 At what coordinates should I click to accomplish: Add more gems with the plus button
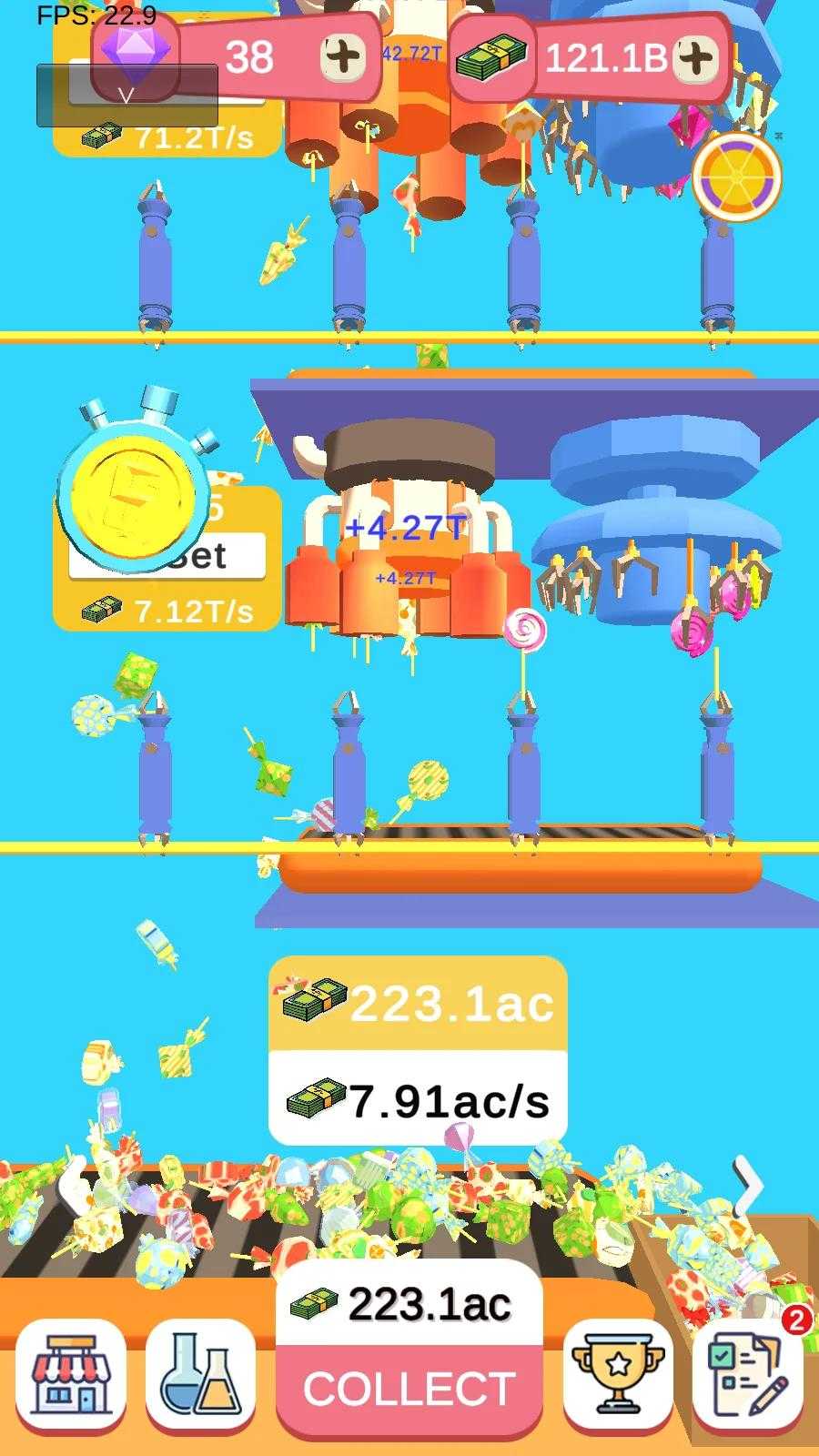343,56
